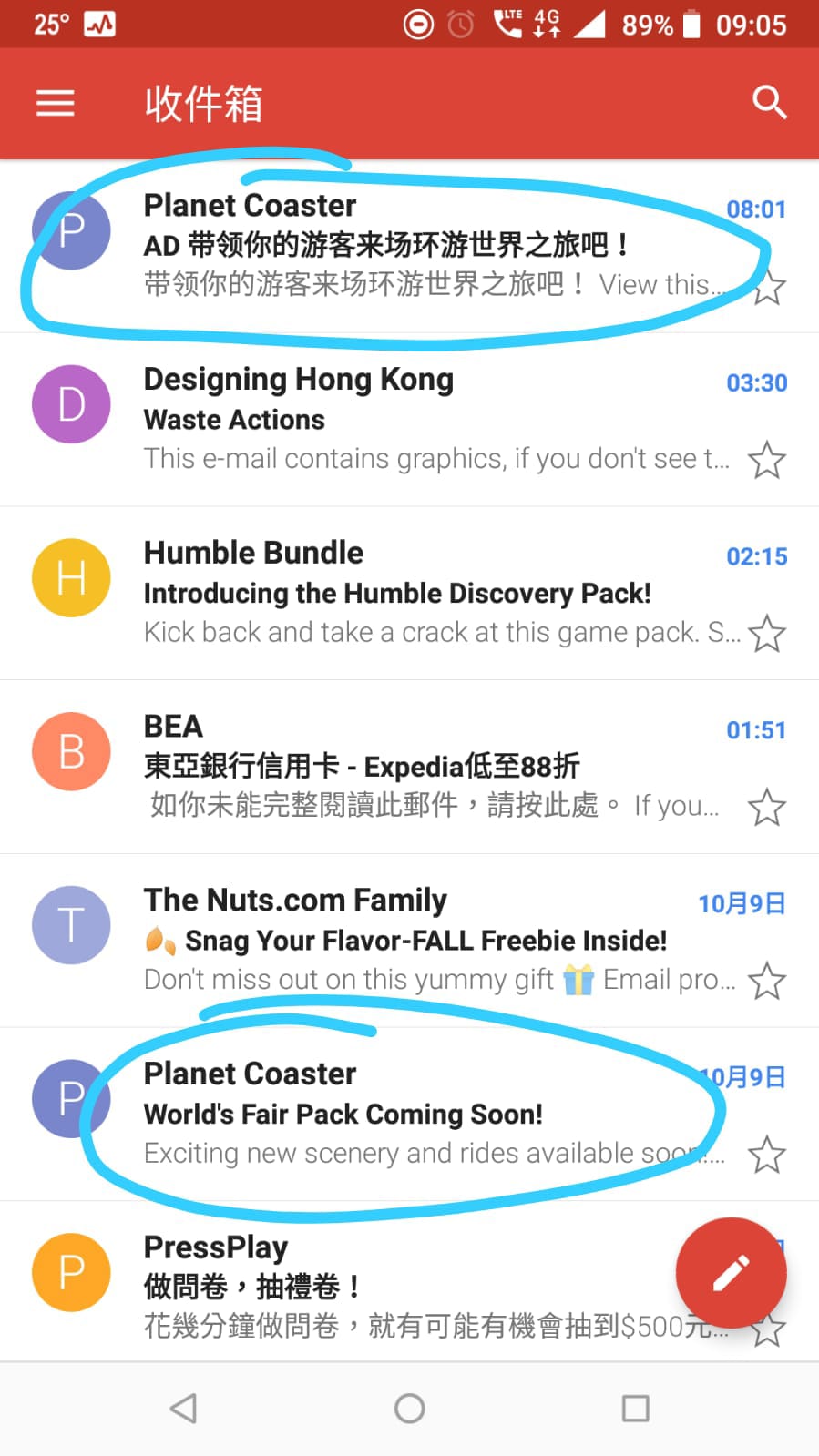Select the BEA sender avatar
This screenshot has width=819, height=1456.
pos(71,751)
